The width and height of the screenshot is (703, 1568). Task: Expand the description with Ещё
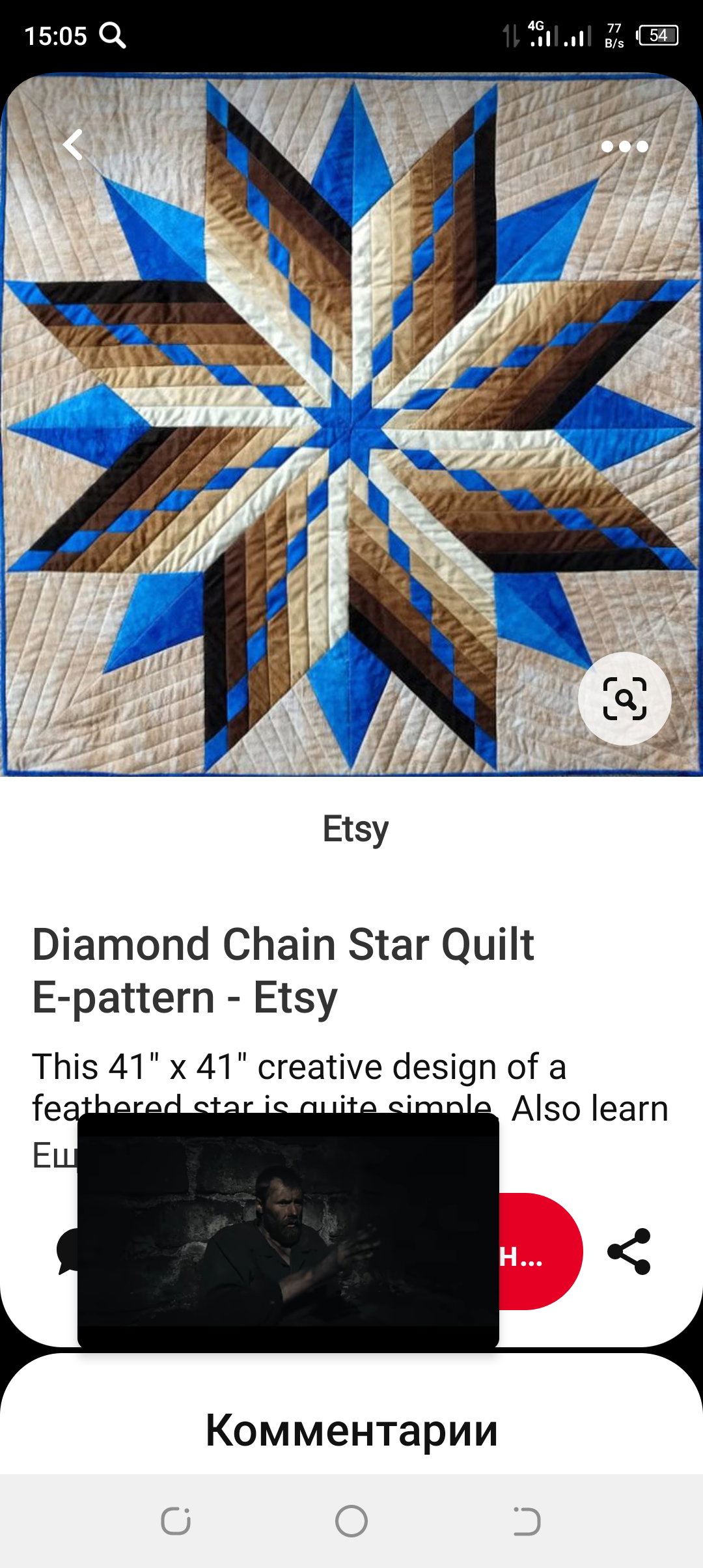pyautogui.click(x=55, y=1155)
